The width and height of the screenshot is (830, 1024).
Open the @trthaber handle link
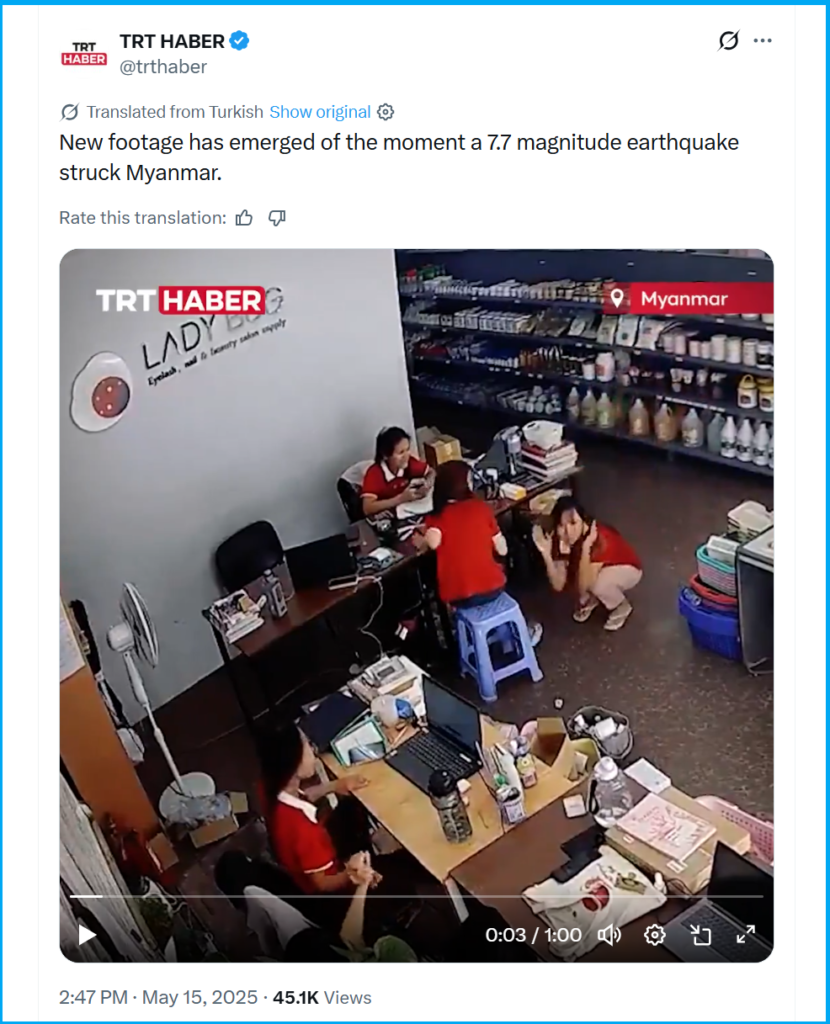163,67
